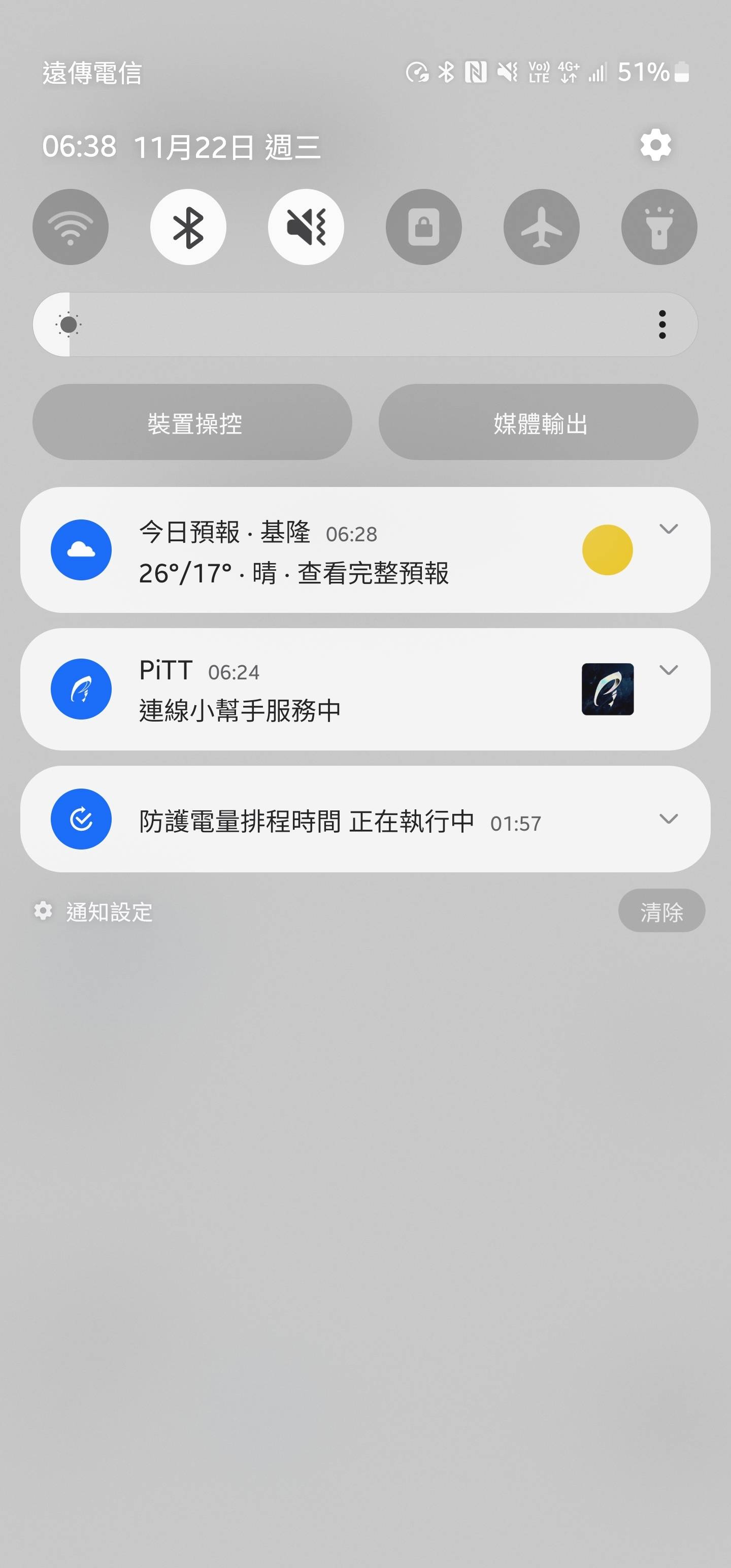Disable the Bluetooth quick toggle
The image size is (731, 1568).
(188, 227)
